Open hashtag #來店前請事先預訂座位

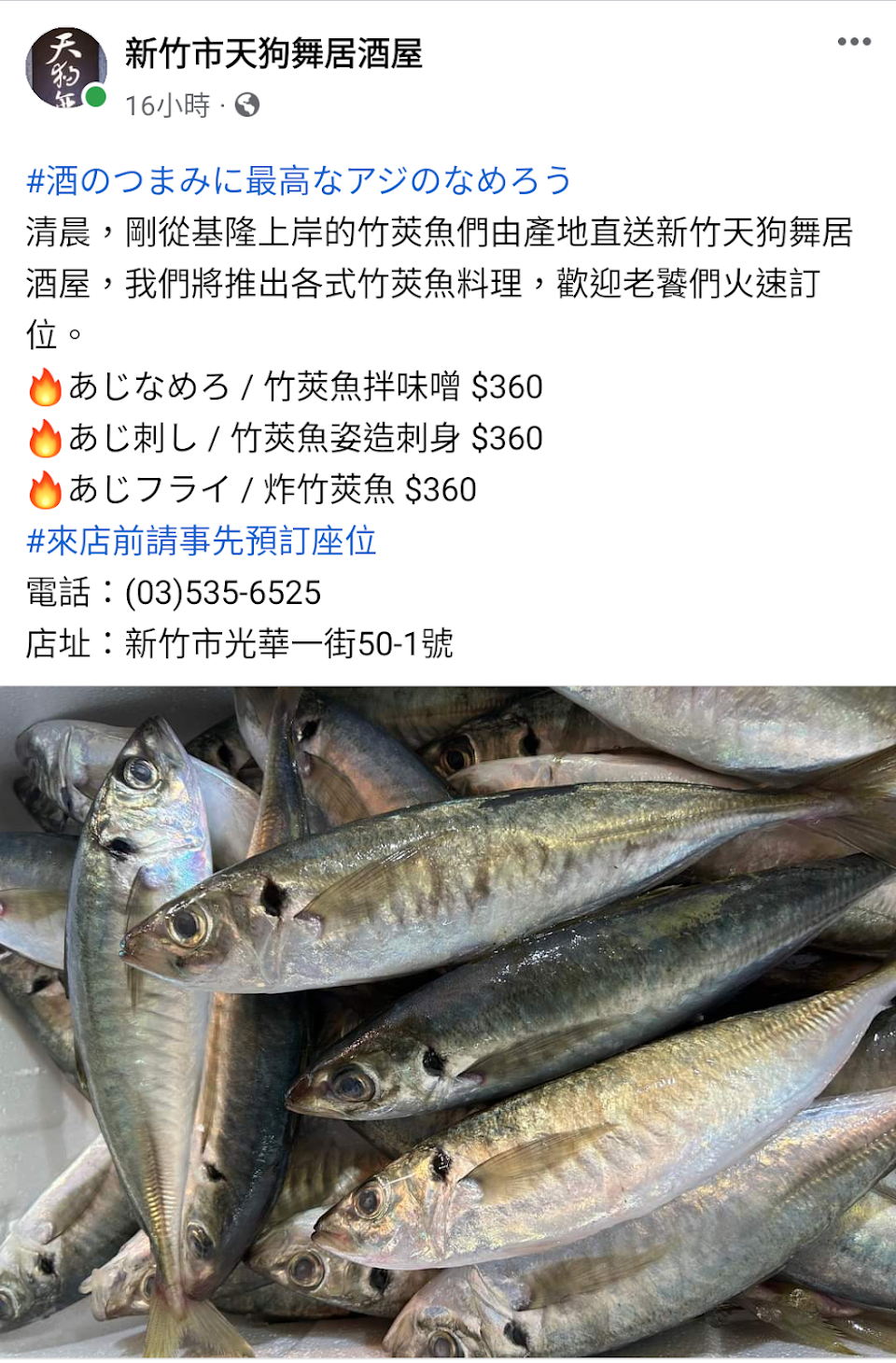point(202,541)
